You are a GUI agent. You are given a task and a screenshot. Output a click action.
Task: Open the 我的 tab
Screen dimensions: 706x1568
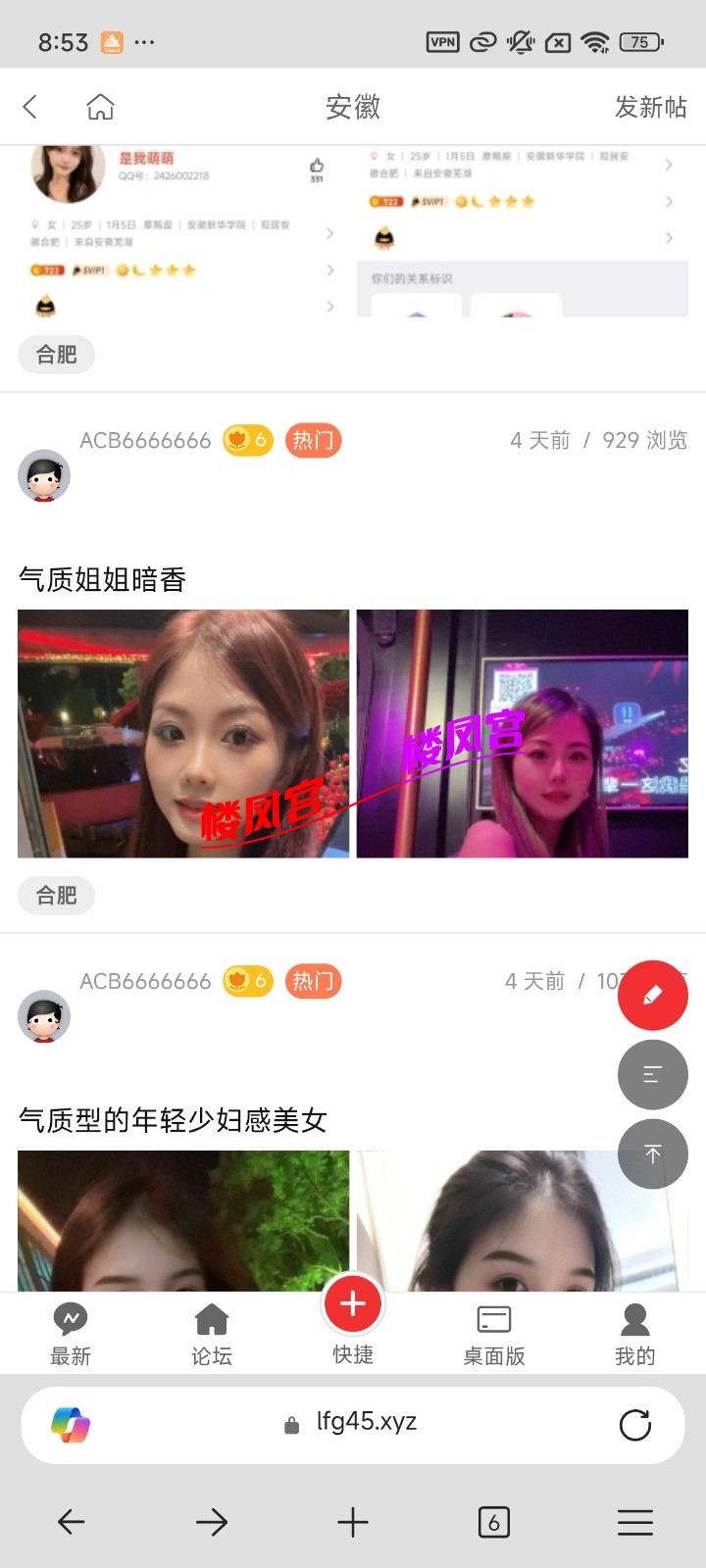pos(634,1334)
